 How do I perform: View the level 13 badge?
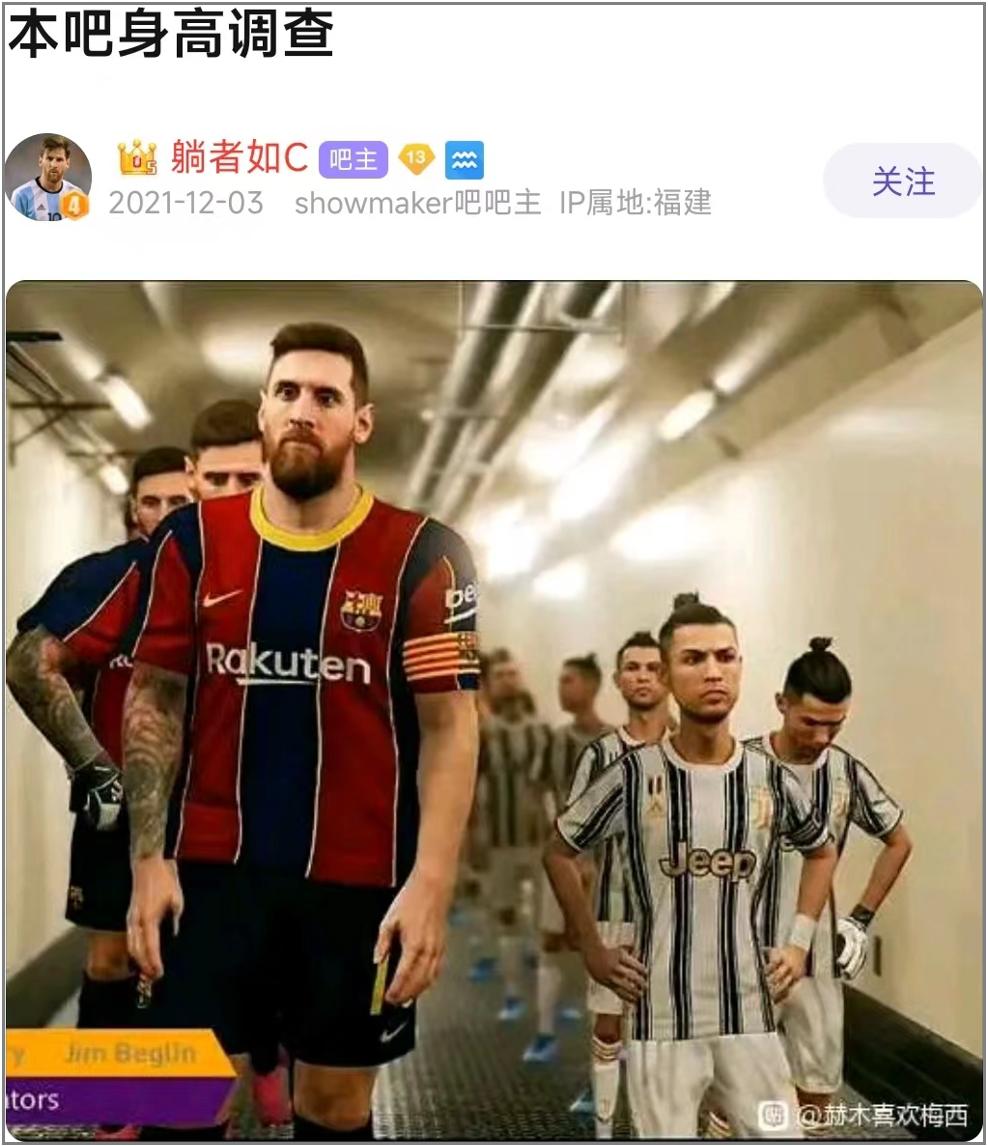[416, 159]
